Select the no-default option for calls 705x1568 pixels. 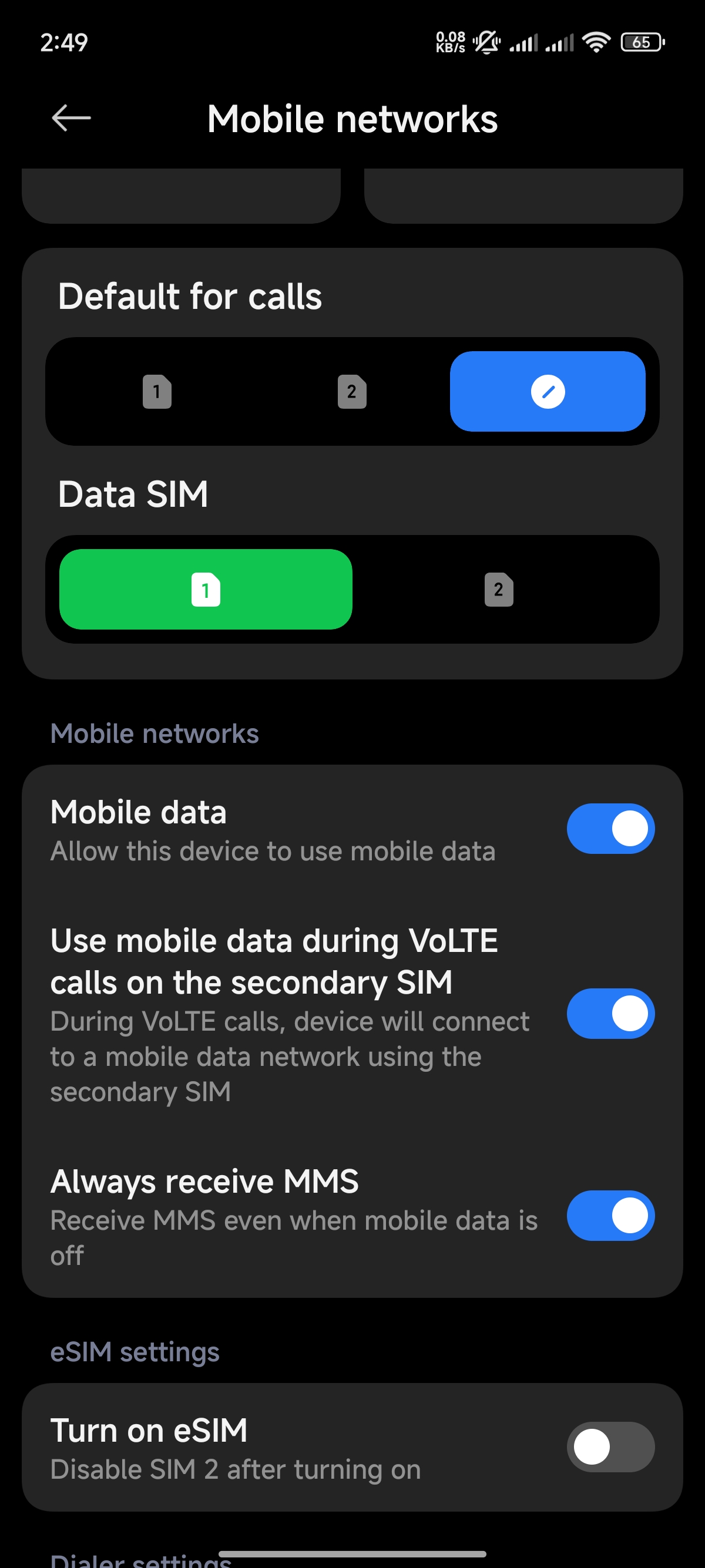[x=548, y=391]
